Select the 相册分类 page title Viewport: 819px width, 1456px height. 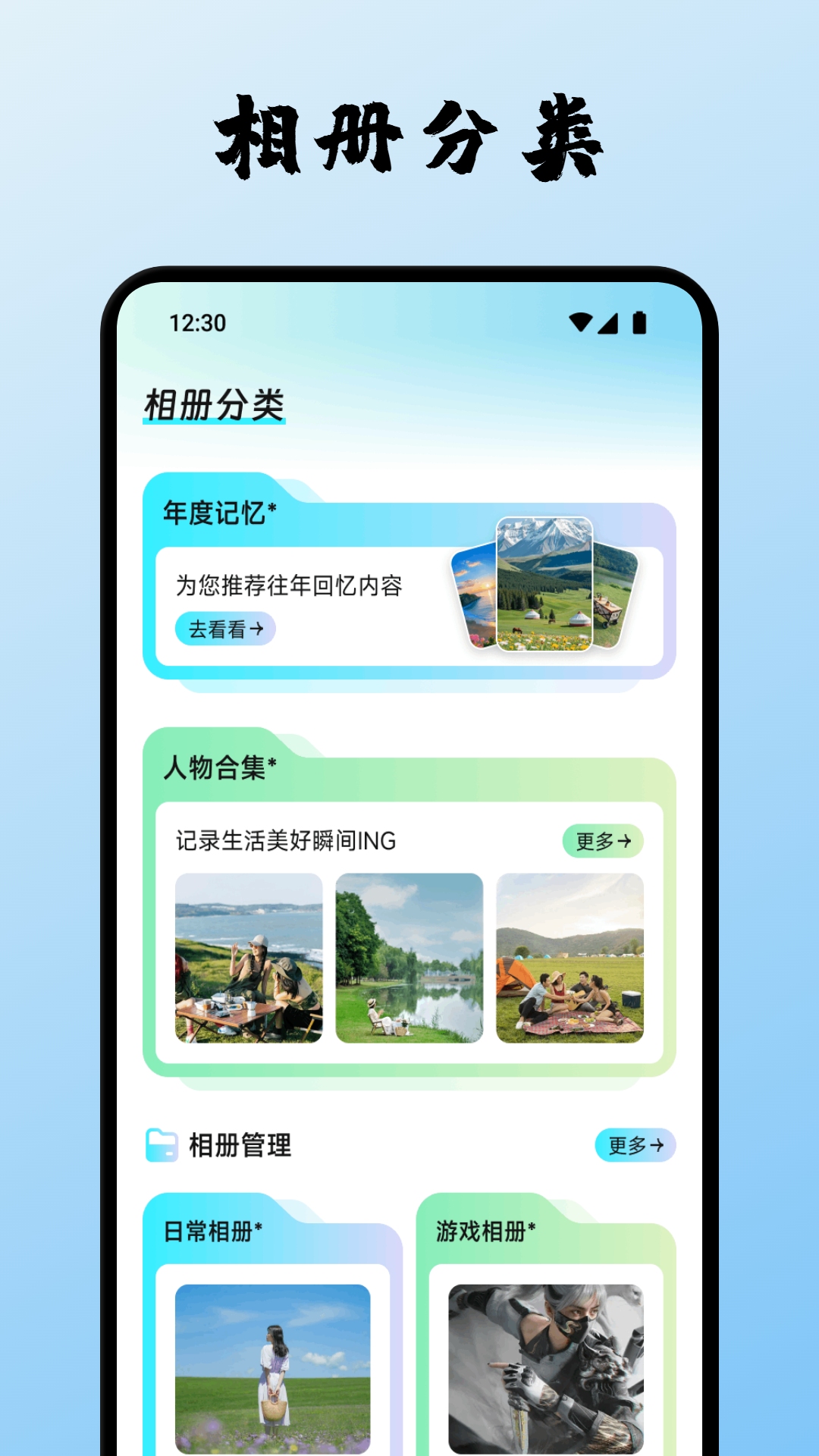pyautogui.click(x=212, y=405)
